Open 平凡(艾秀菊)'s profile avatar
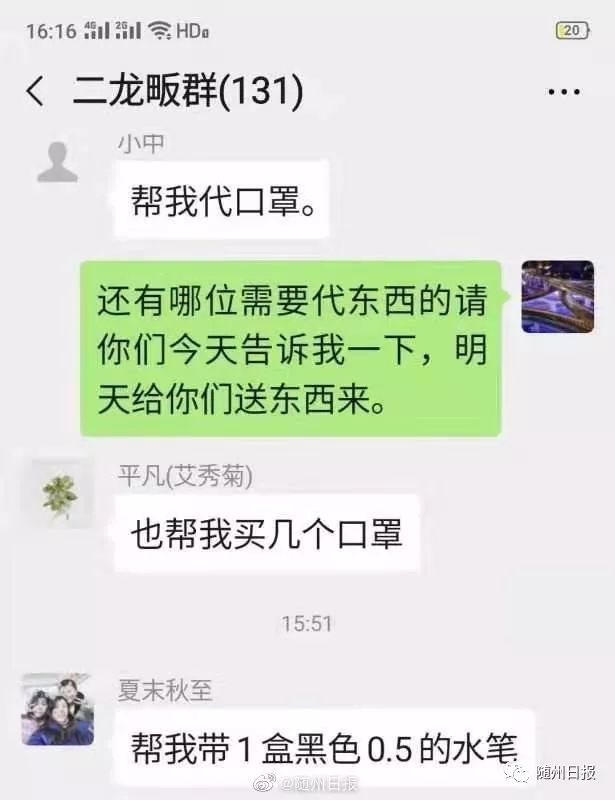This screenshot has width=615, height=800. [x=57, y=494]
